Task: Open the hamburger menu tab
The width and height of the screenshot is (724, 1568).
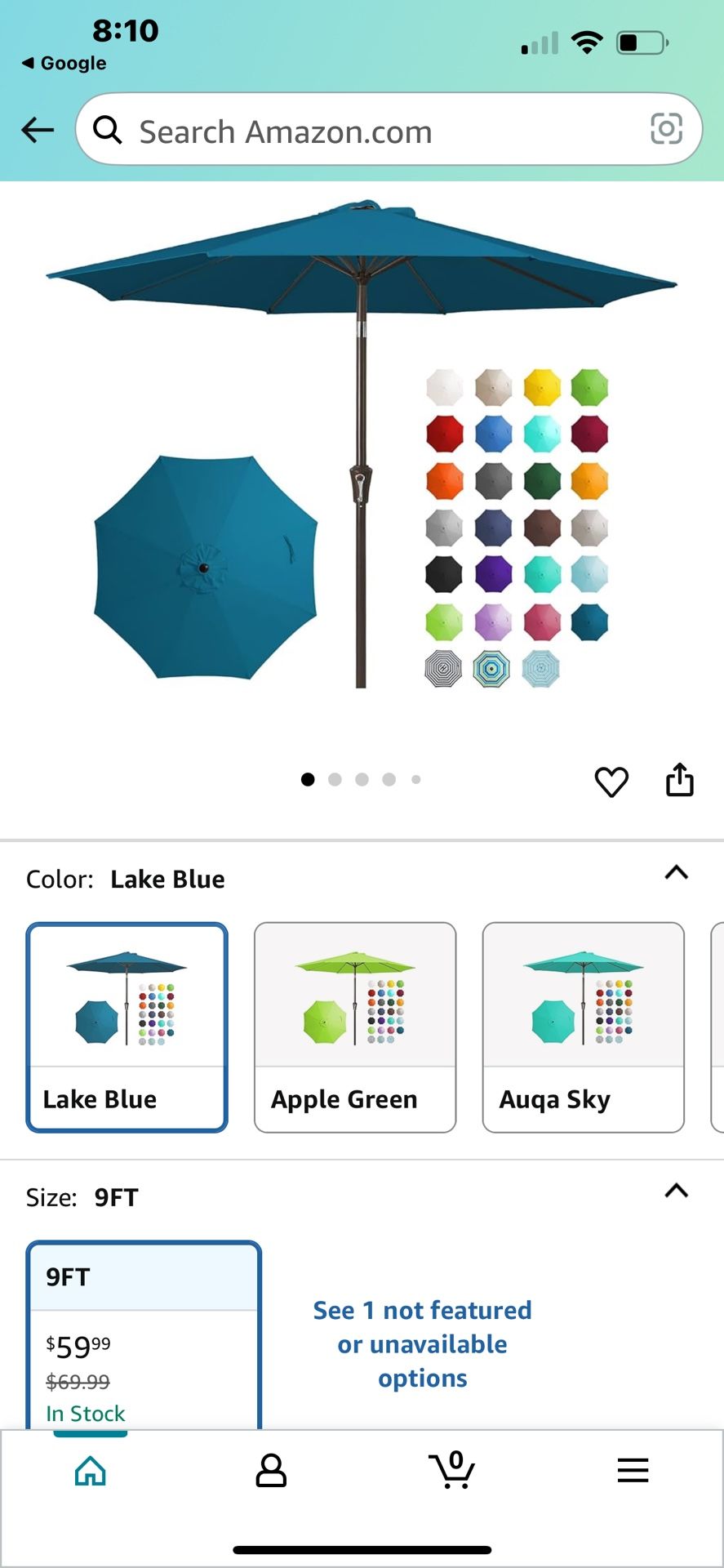Action: click(633, 1471)
